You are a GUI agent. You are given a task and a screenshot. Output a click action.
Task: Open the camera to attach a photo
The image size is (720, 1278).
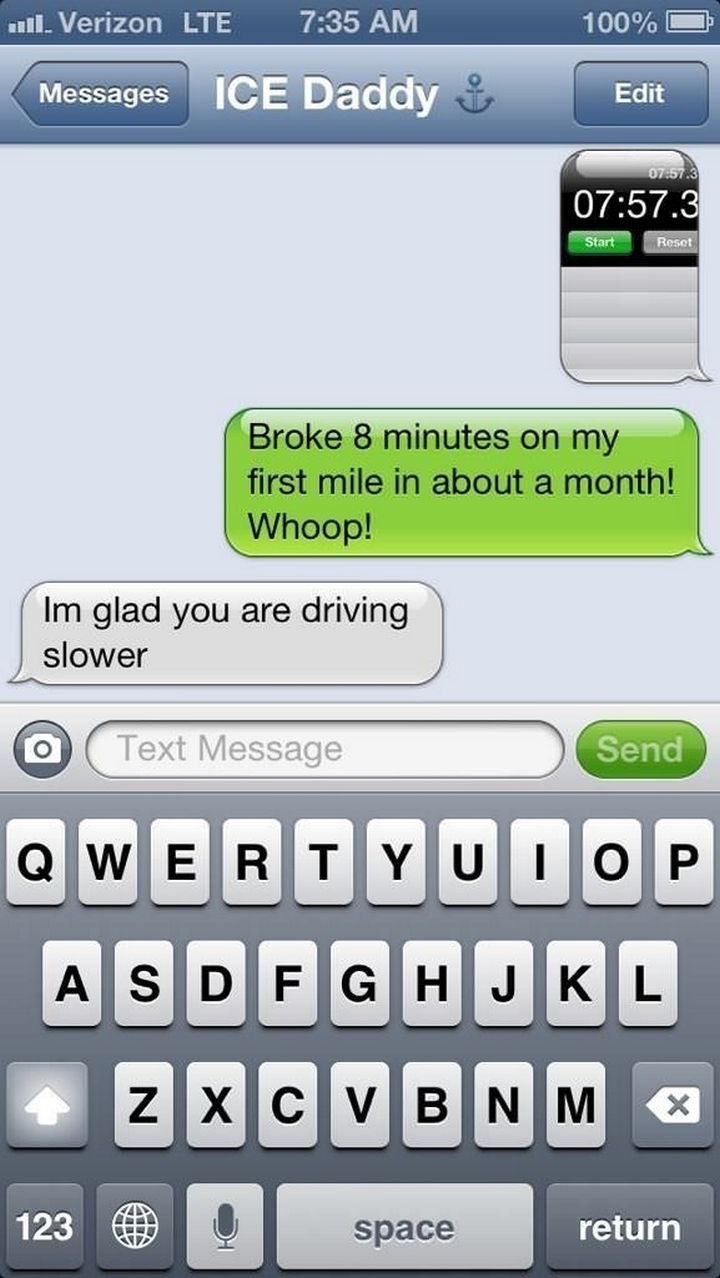[42, 749]
